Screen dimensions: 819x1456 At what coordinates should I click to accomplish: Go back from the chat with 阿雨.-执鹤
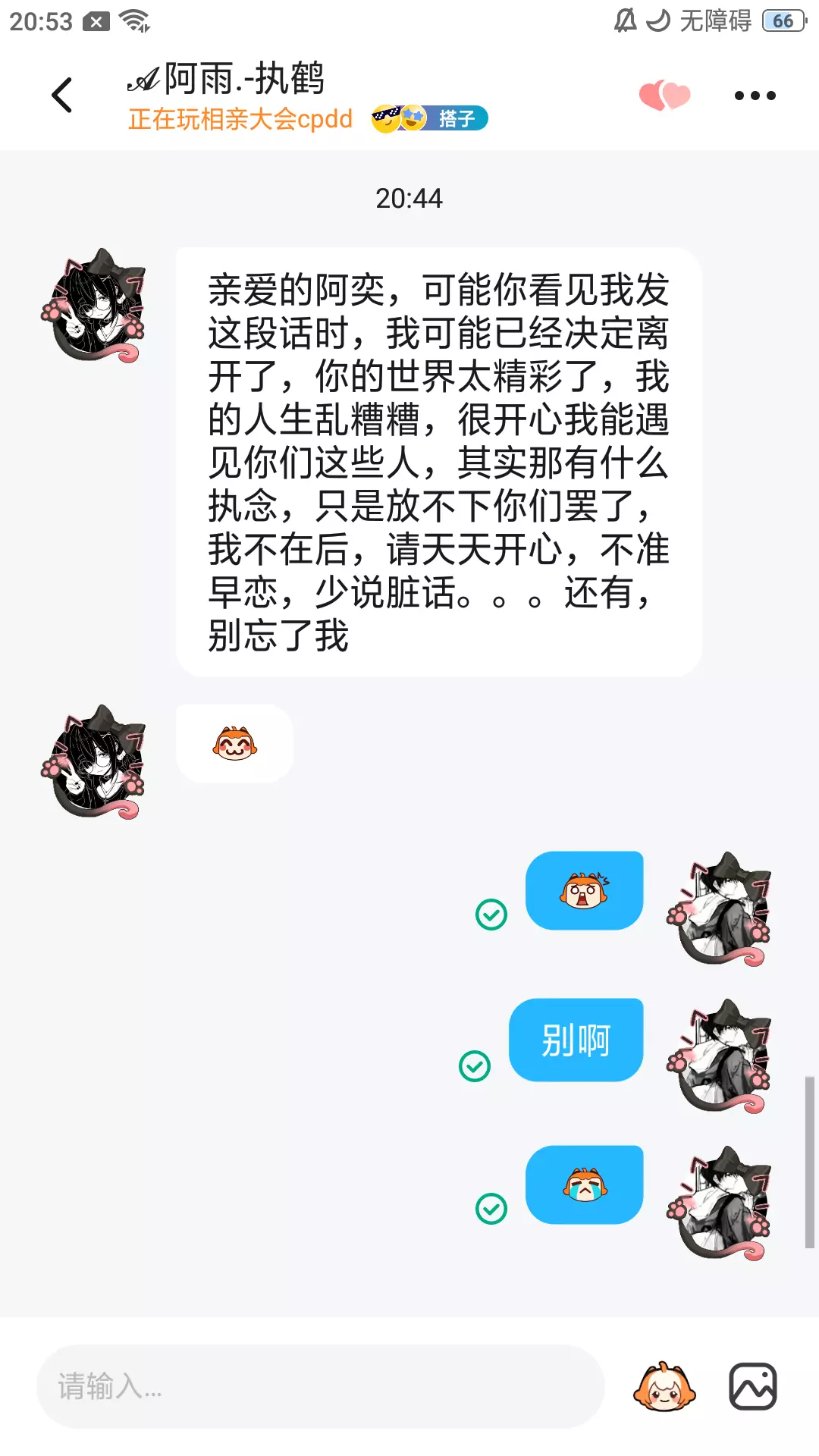pos(62,96)
